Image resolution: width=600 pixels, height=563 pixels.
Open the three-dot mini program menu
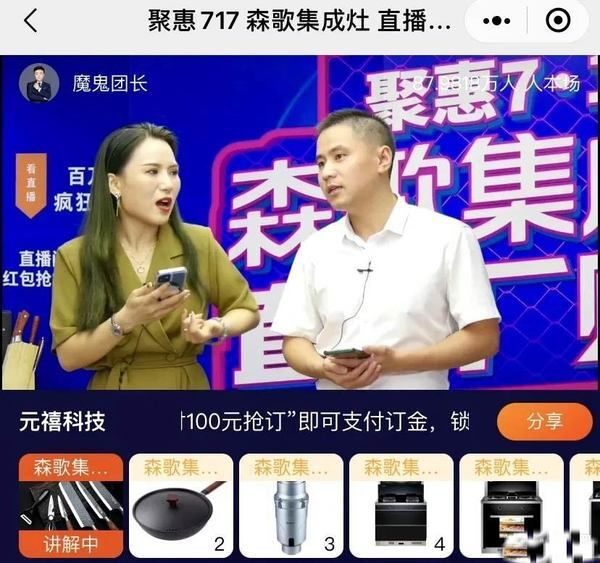pos(496,21)
